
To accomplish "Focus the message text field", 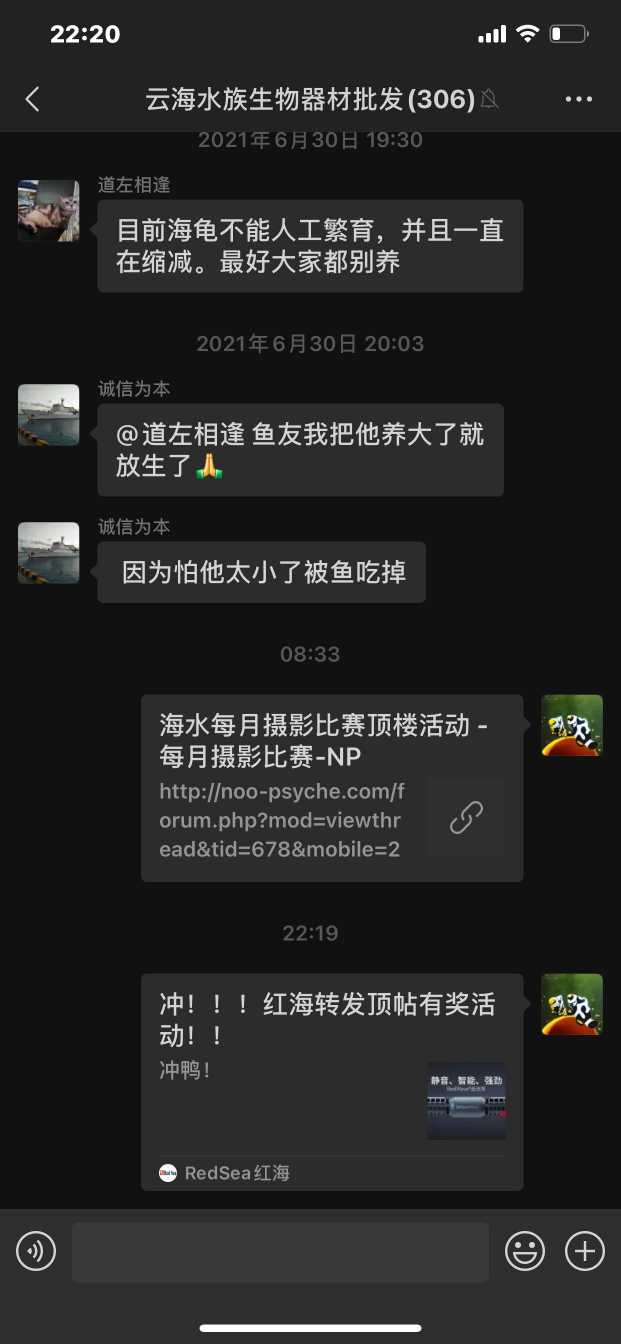I will (x=280, y=1251).
